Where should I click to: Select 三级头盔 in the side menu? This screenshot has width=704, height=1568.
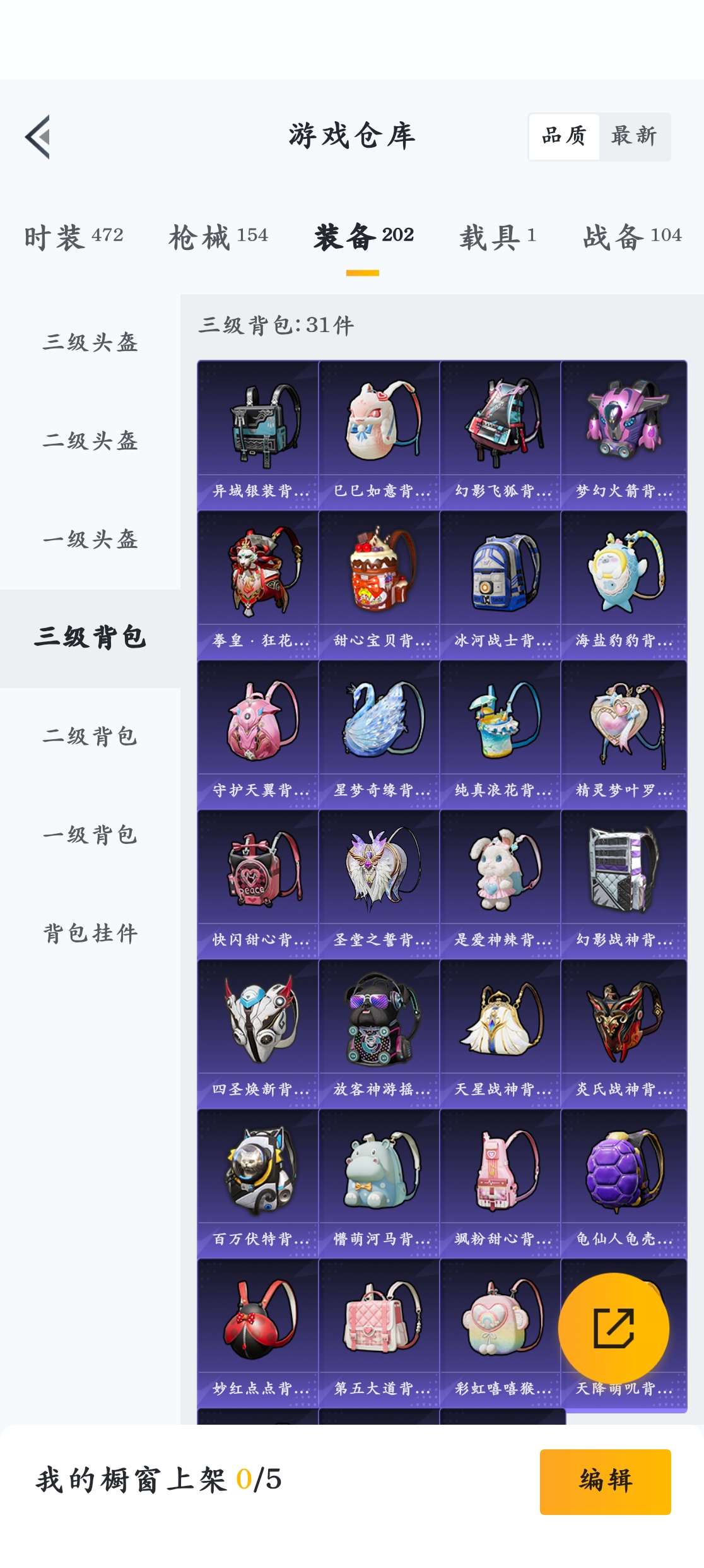click(90, 342)
